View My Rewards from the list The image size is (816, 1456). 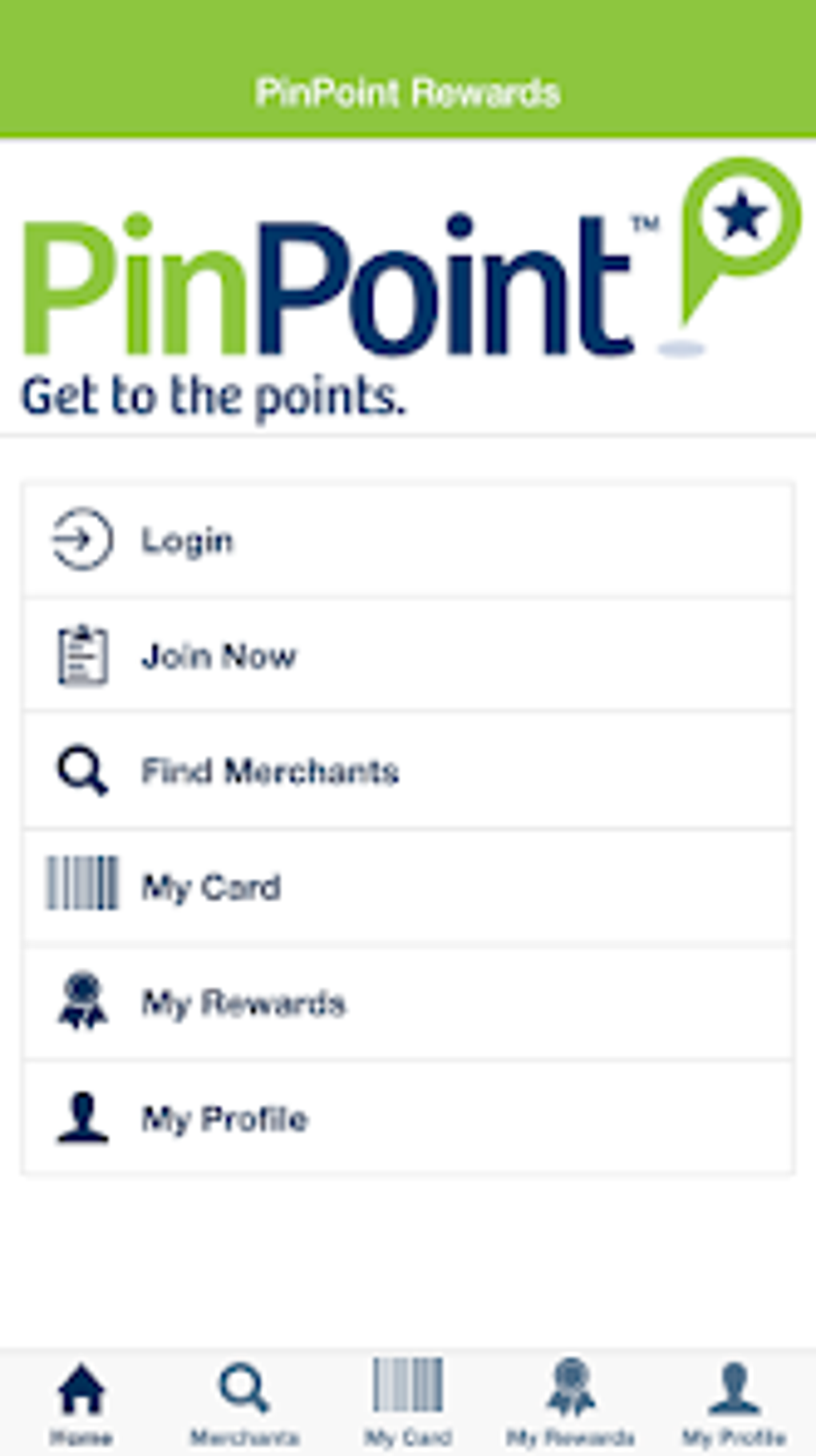(x=406, y=1003)
